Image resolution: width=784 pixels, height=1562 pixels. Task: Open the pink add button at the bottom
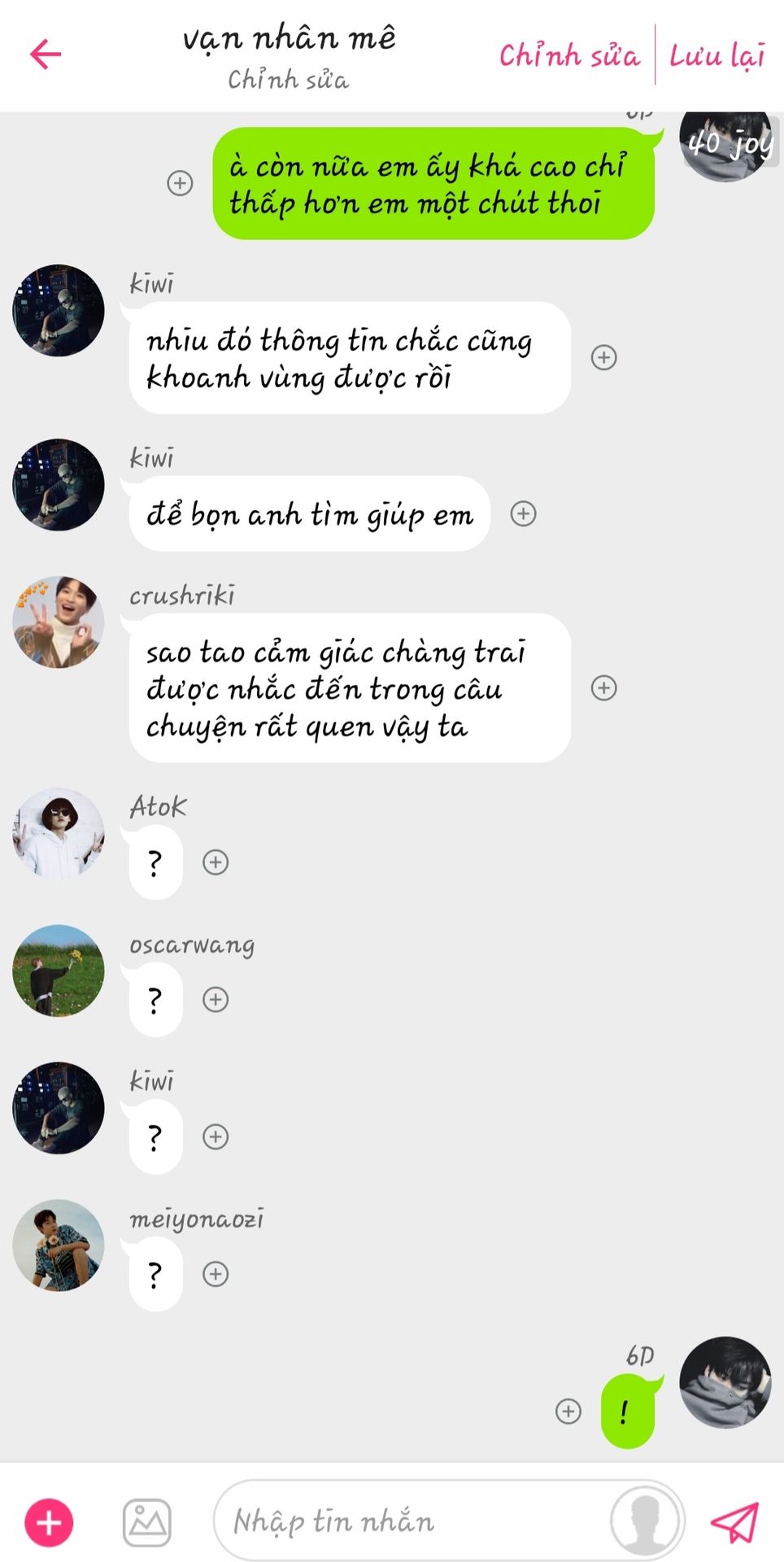coord(49,1523)
